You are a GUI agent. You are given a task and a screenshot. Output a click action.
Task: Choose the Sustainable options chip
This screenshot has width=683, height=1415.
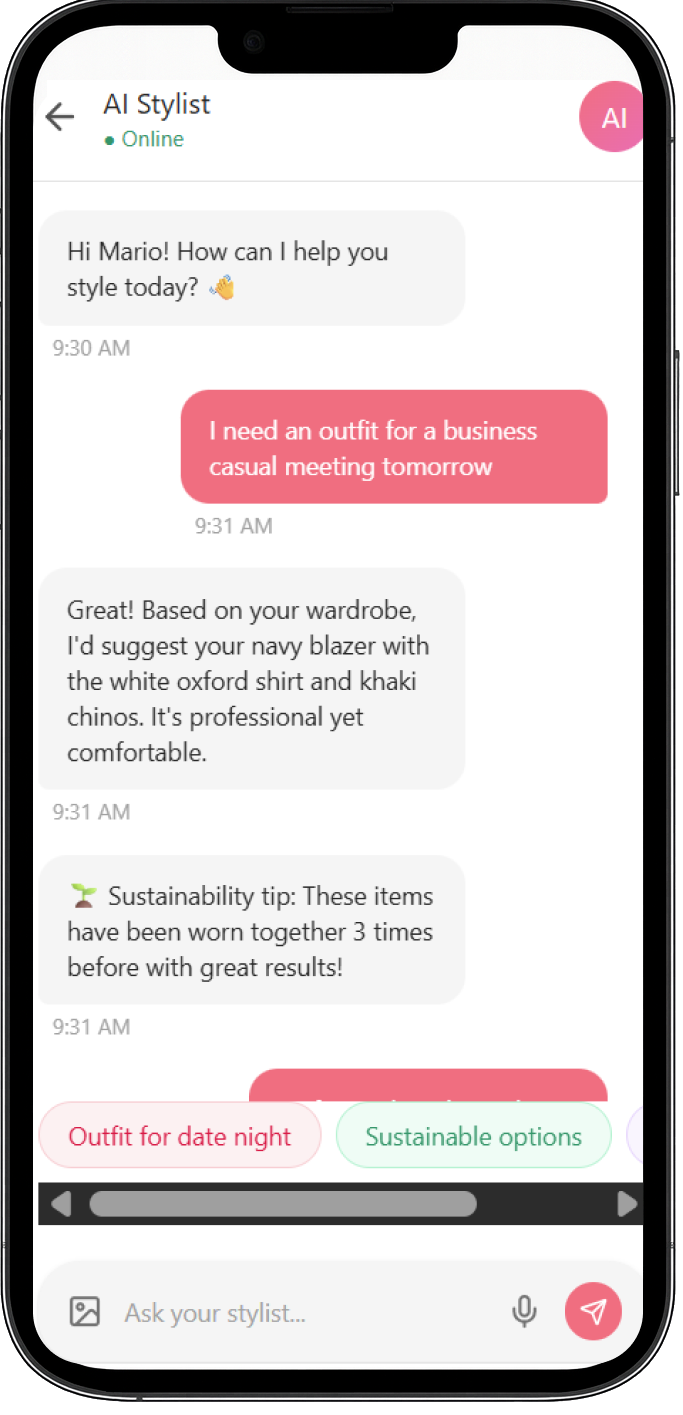[473, 1136]
